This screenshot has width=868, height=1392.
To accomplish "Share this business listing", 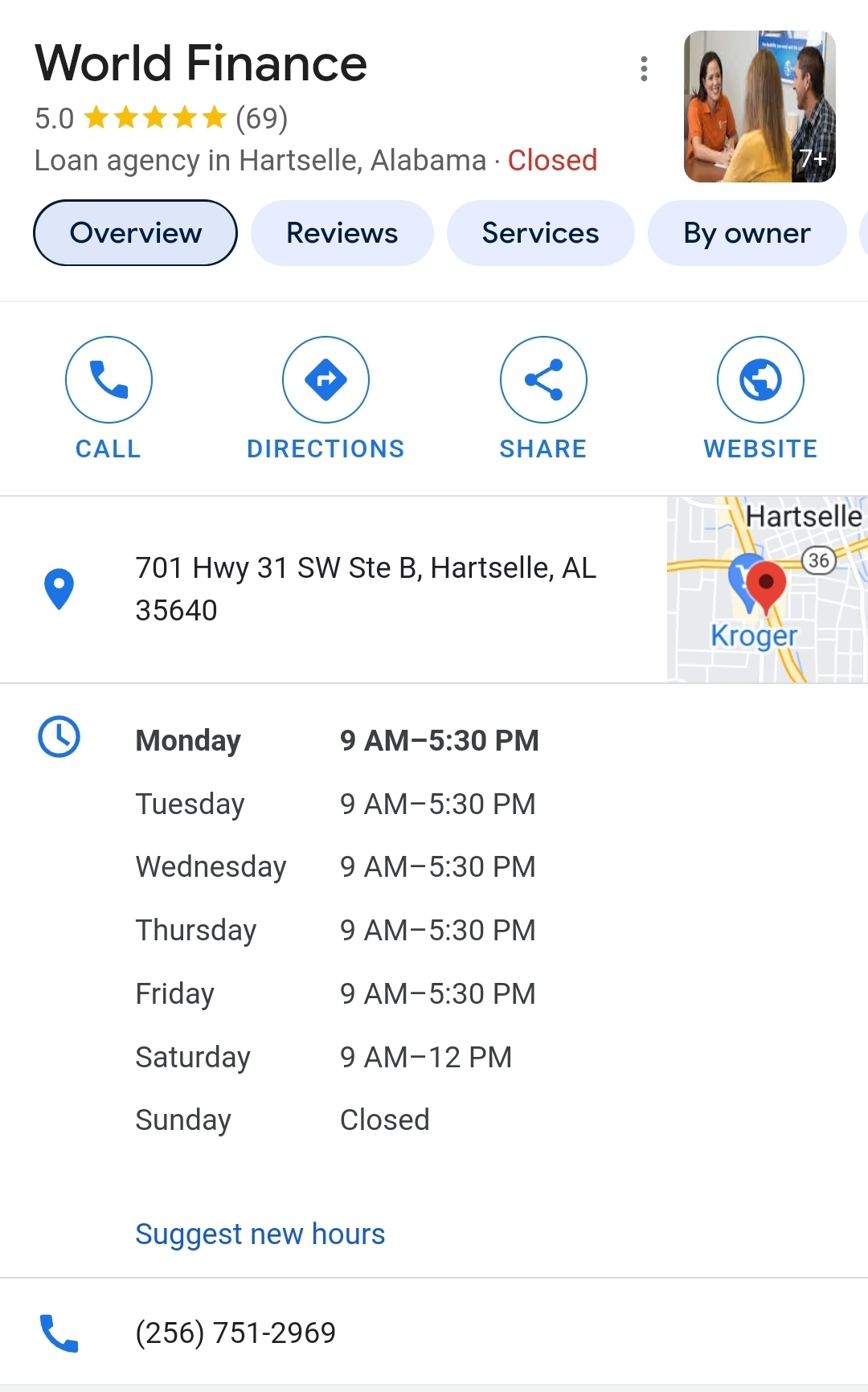I will click(543, 399).
